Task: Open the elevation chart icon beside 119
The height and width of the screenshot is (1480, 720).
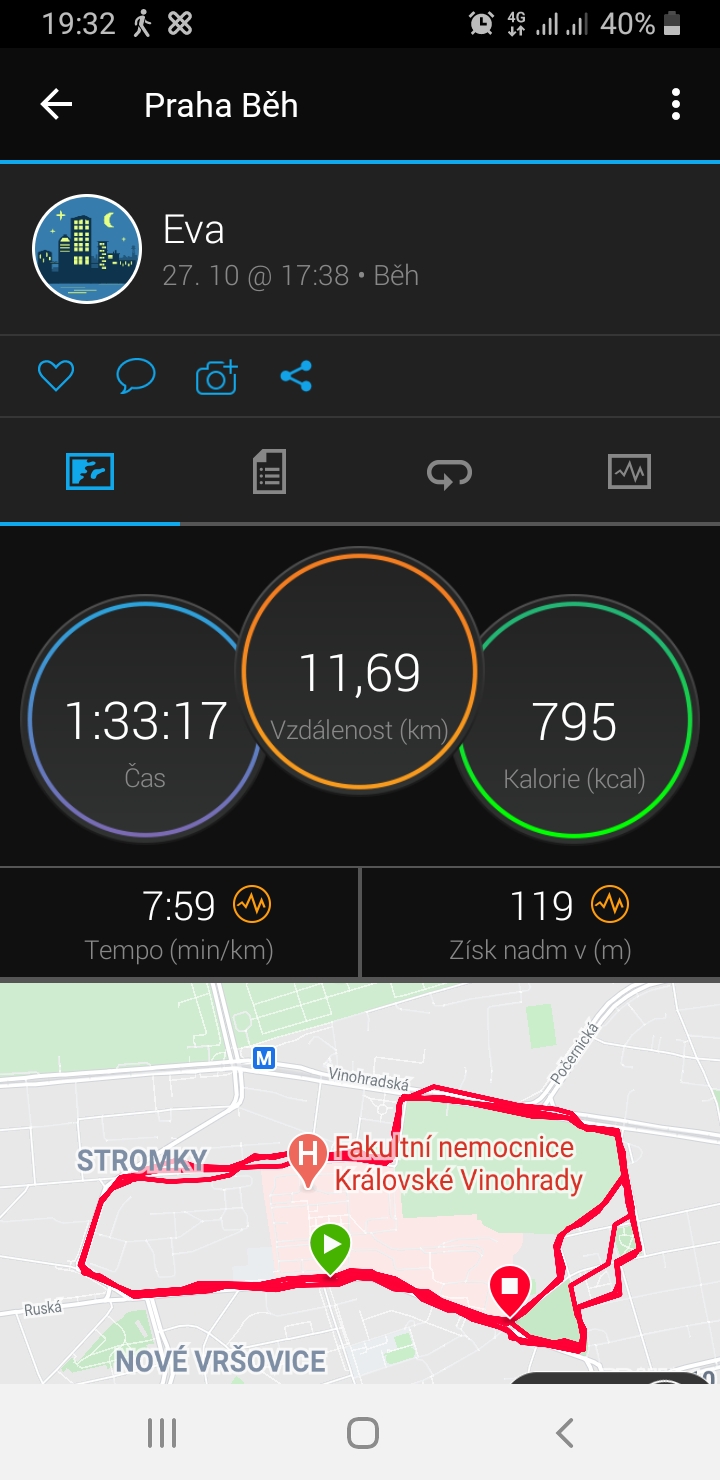Action: click(609, 905)
